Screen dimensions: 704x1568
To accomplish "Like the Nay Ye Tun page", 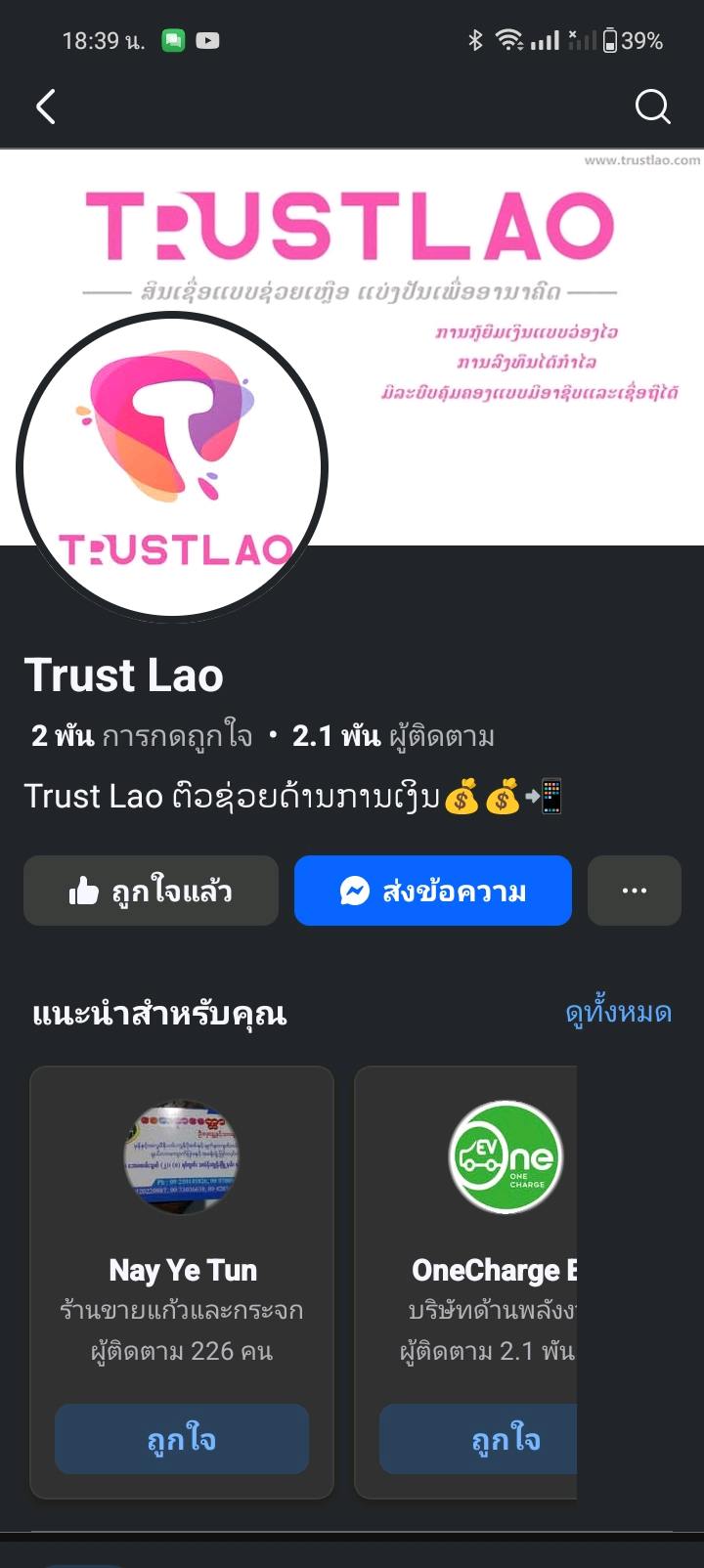I will pos(182,1439).
